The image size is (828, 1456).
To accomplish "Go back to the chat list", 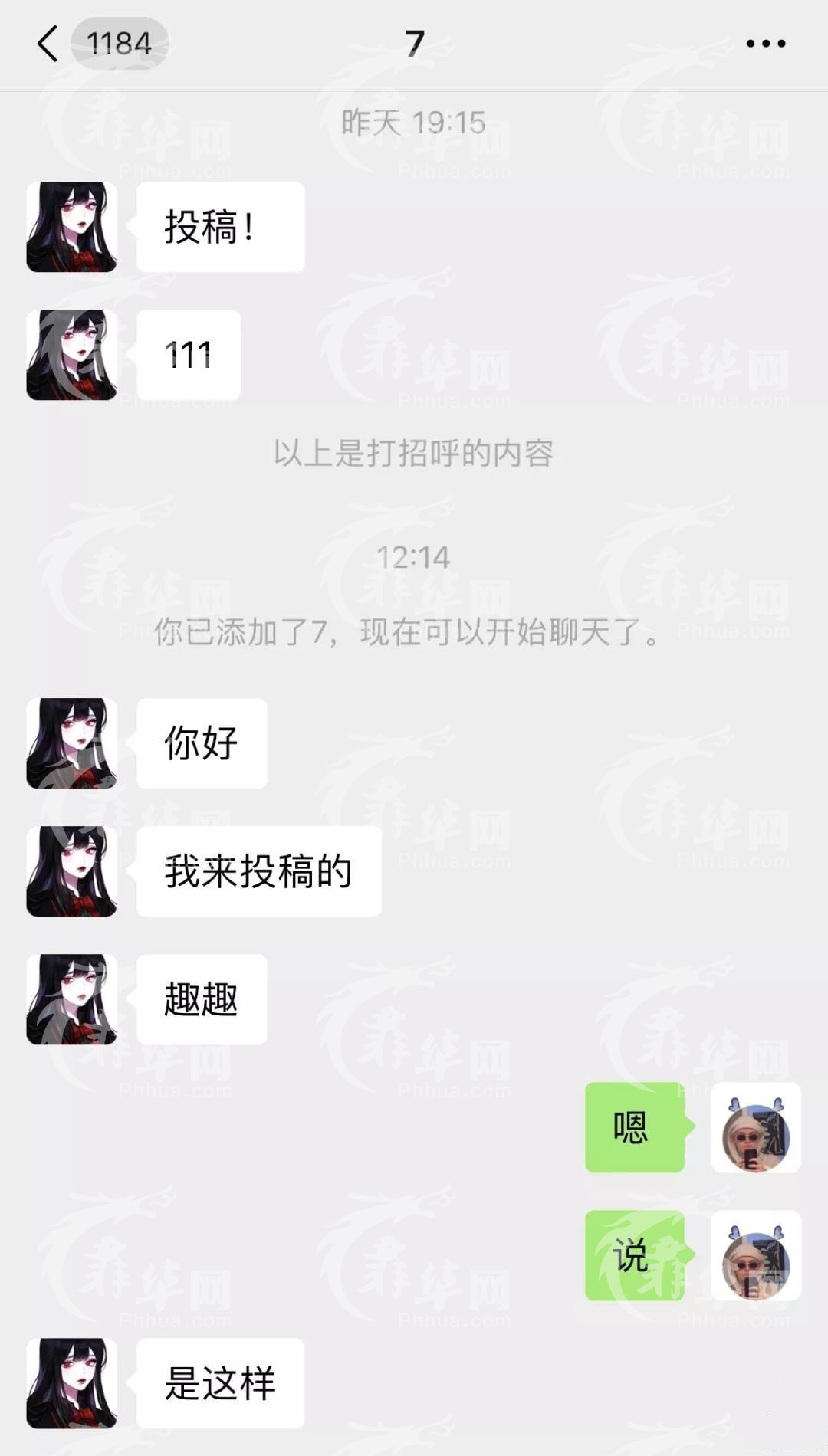I will pyautogui.click(x=48, y=44).
